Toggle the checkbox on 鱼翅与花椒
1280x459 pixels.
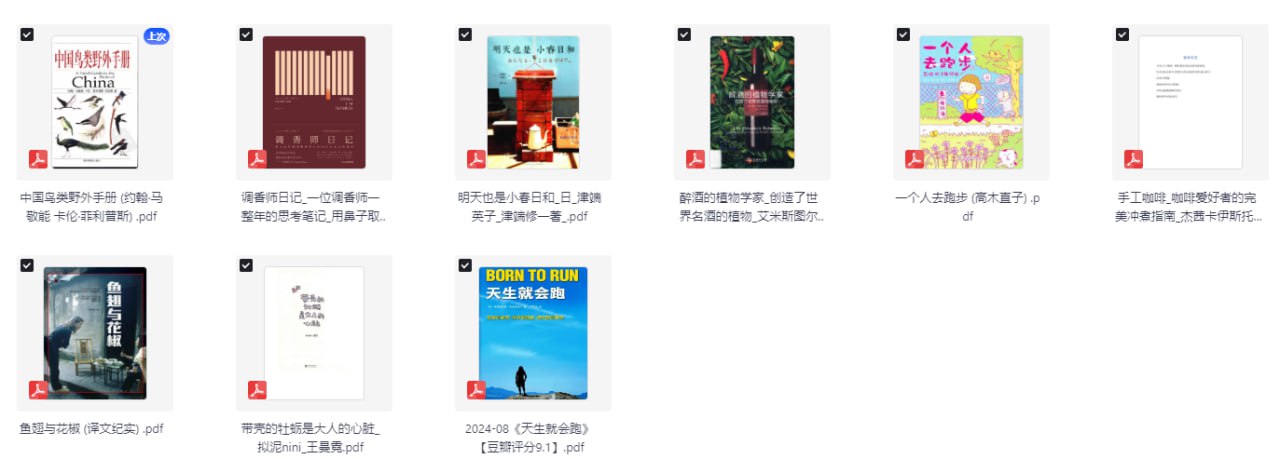27,265
